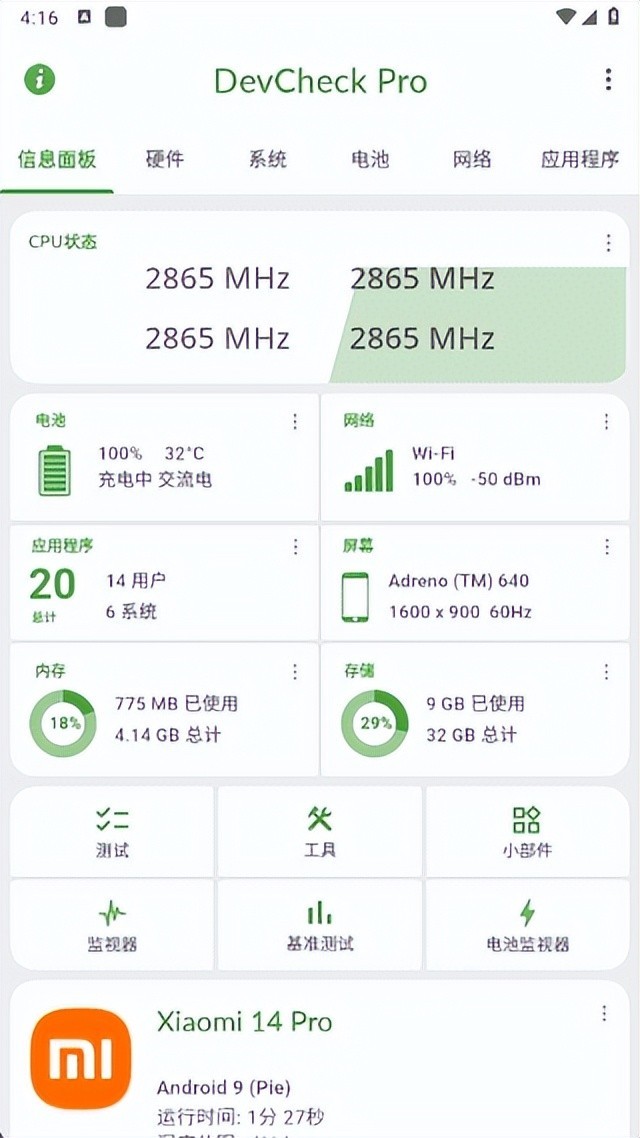View the 内存 usage card
The width and height of the screenshot is (640, 1138).
(x=165, y=710)
